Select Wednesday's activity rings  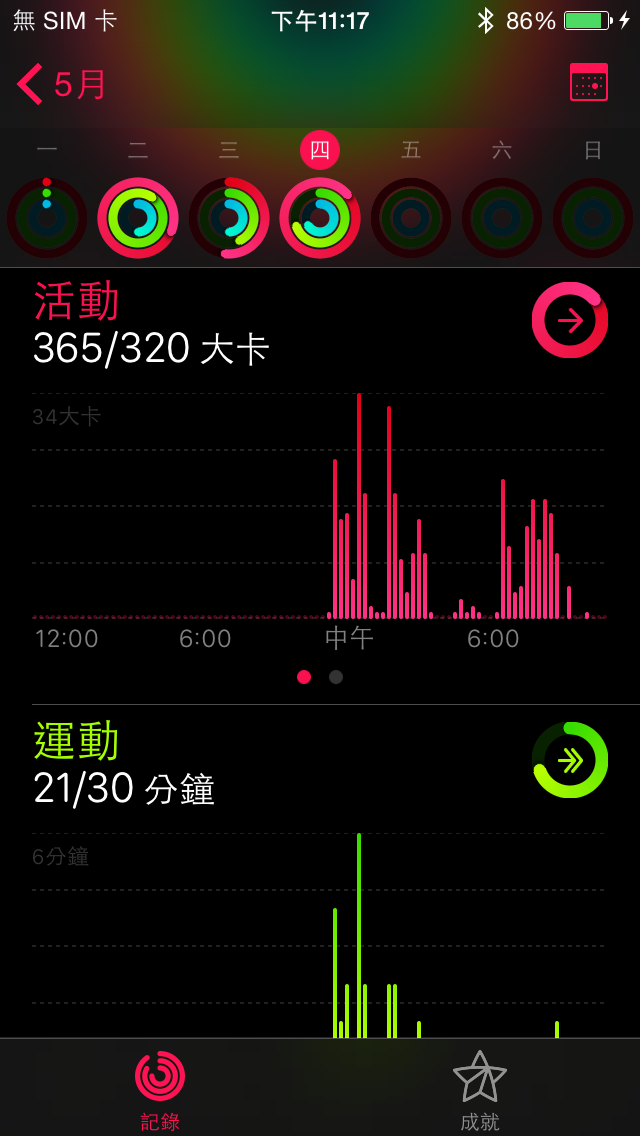click(229, 217)
